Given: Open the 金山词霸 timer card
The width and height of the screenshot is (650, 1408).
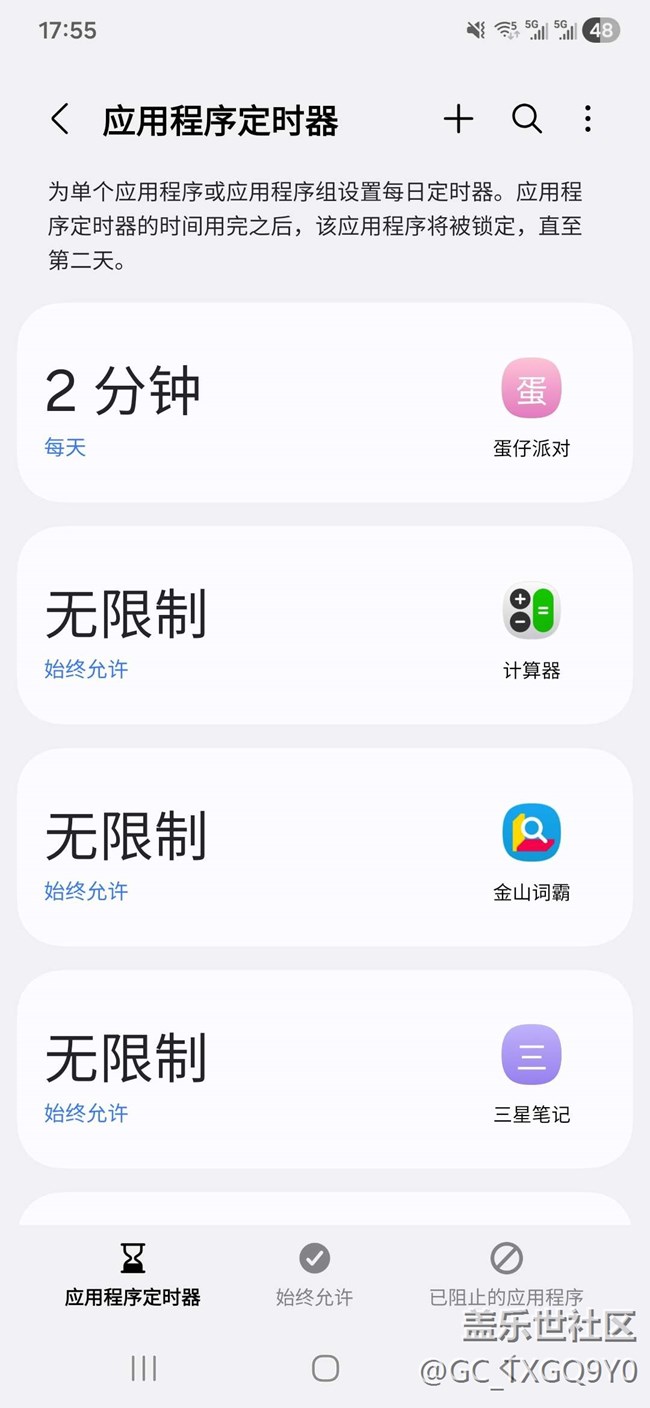Looking at the screenshot, I should [x=325, y=847].
